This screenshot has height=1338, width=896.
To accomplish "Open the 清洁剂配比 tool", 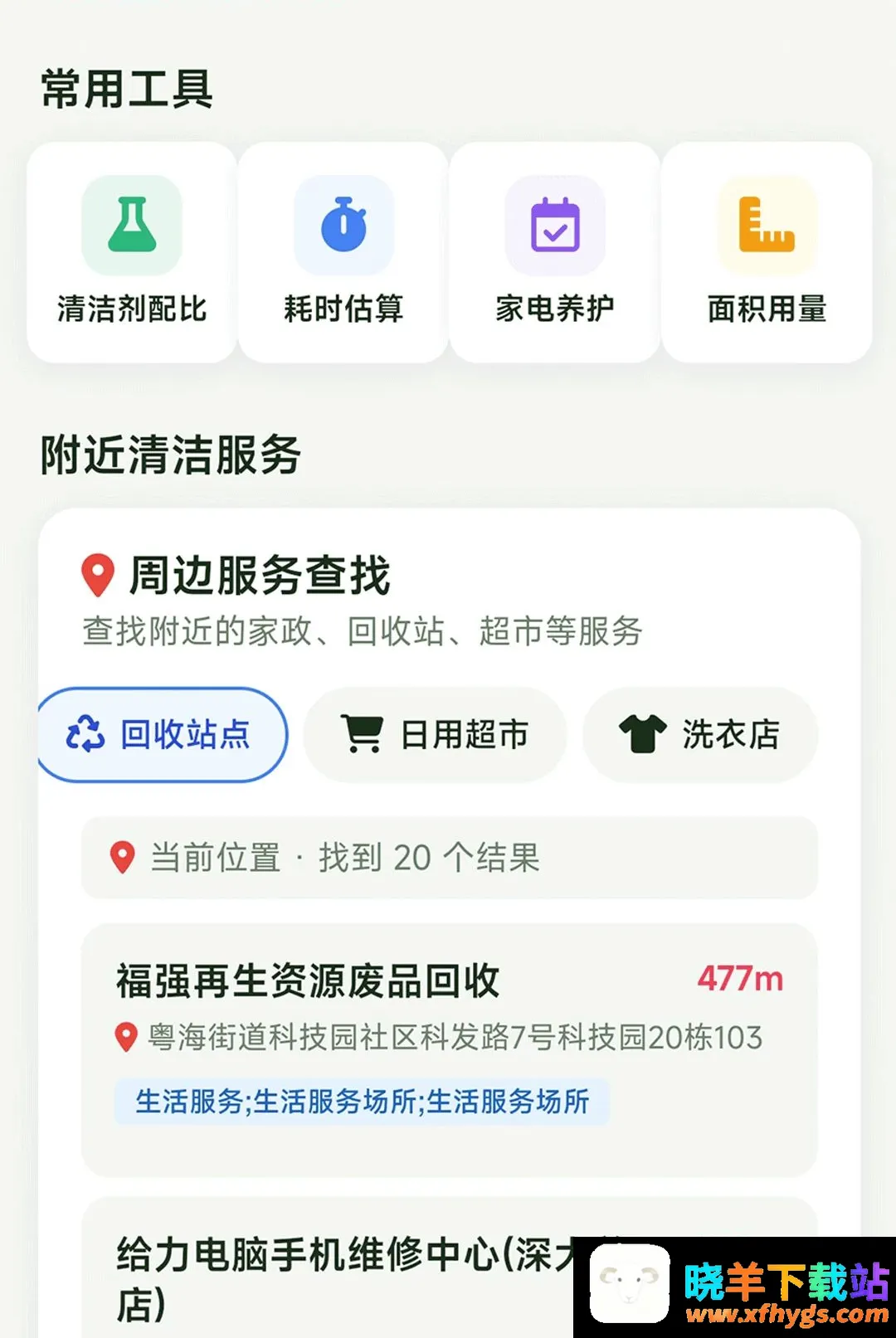I will click(132, 252).
